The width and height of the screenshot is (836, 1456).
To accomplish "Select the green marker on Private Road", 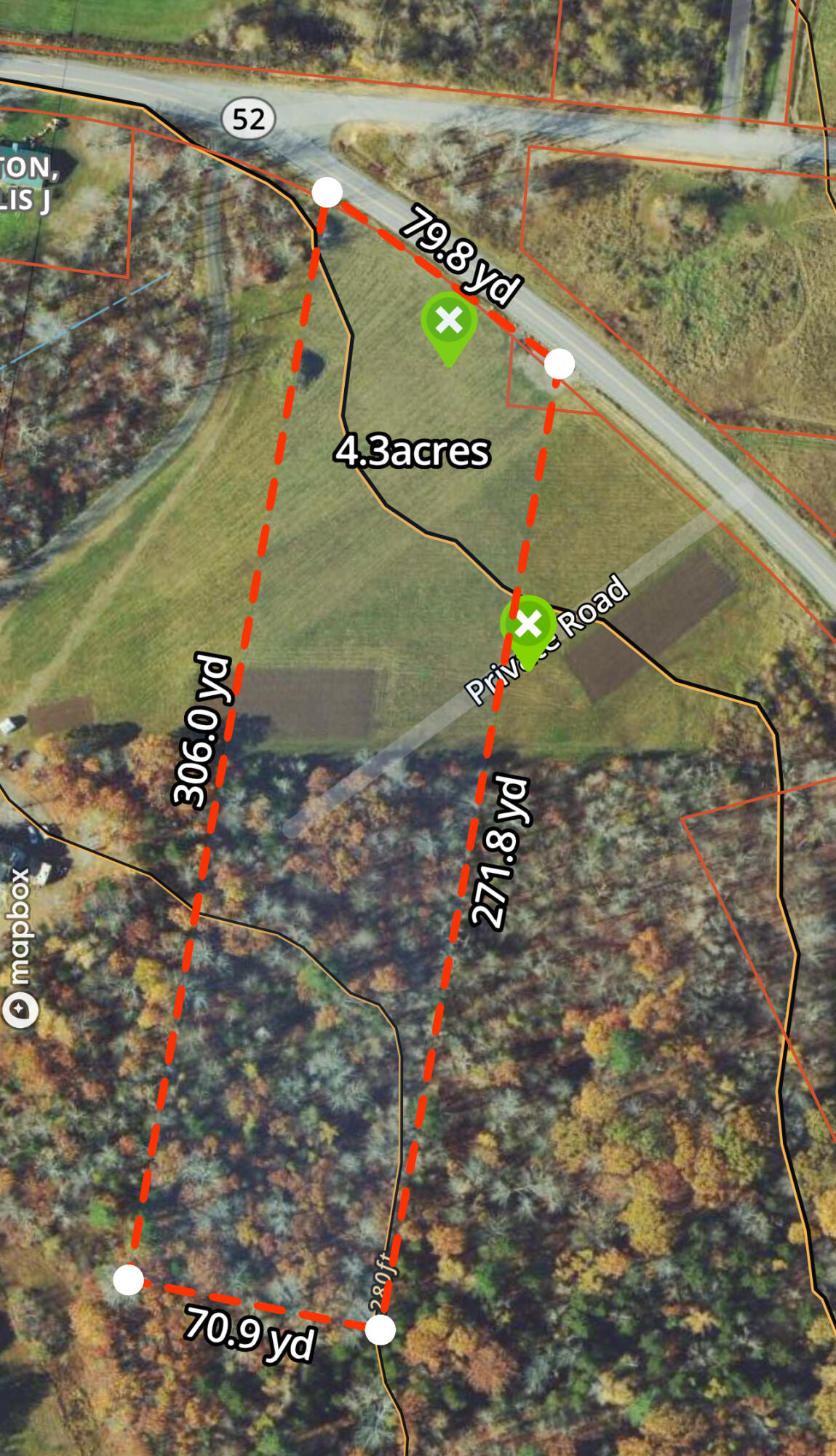I will coord(530,624).
